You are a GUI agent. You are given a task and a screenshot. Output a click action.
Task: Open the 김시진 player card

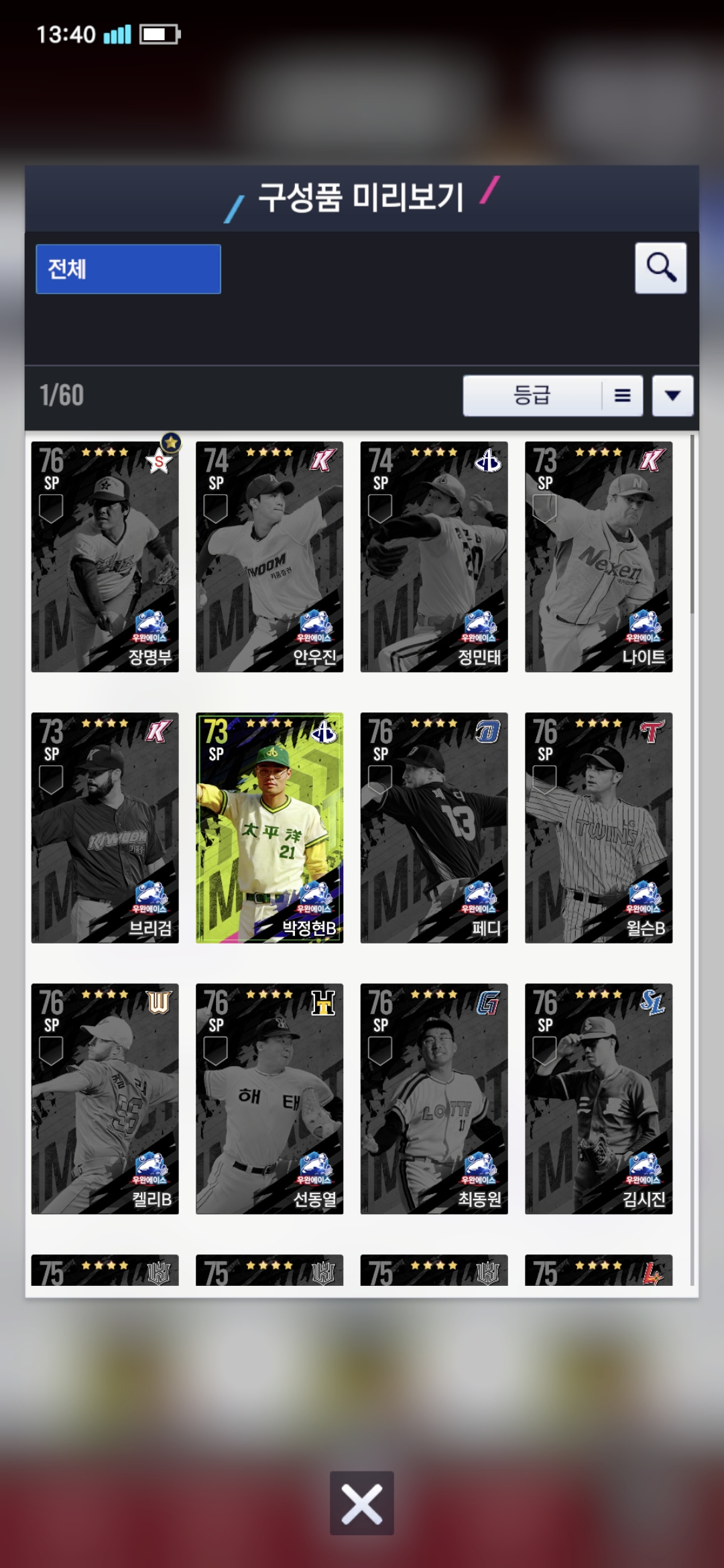click(599, 1099)
